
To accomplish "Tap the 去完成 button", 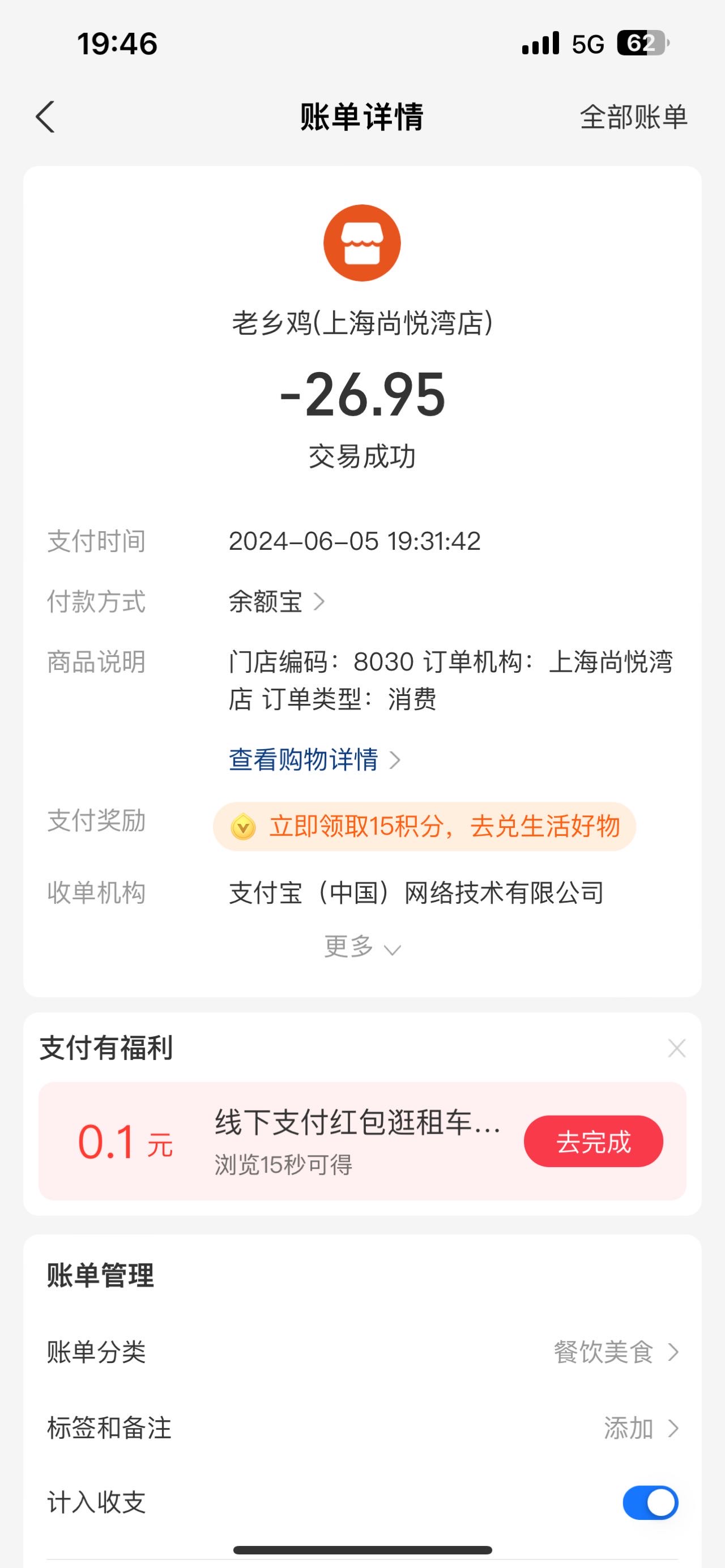I will 594,1141.
